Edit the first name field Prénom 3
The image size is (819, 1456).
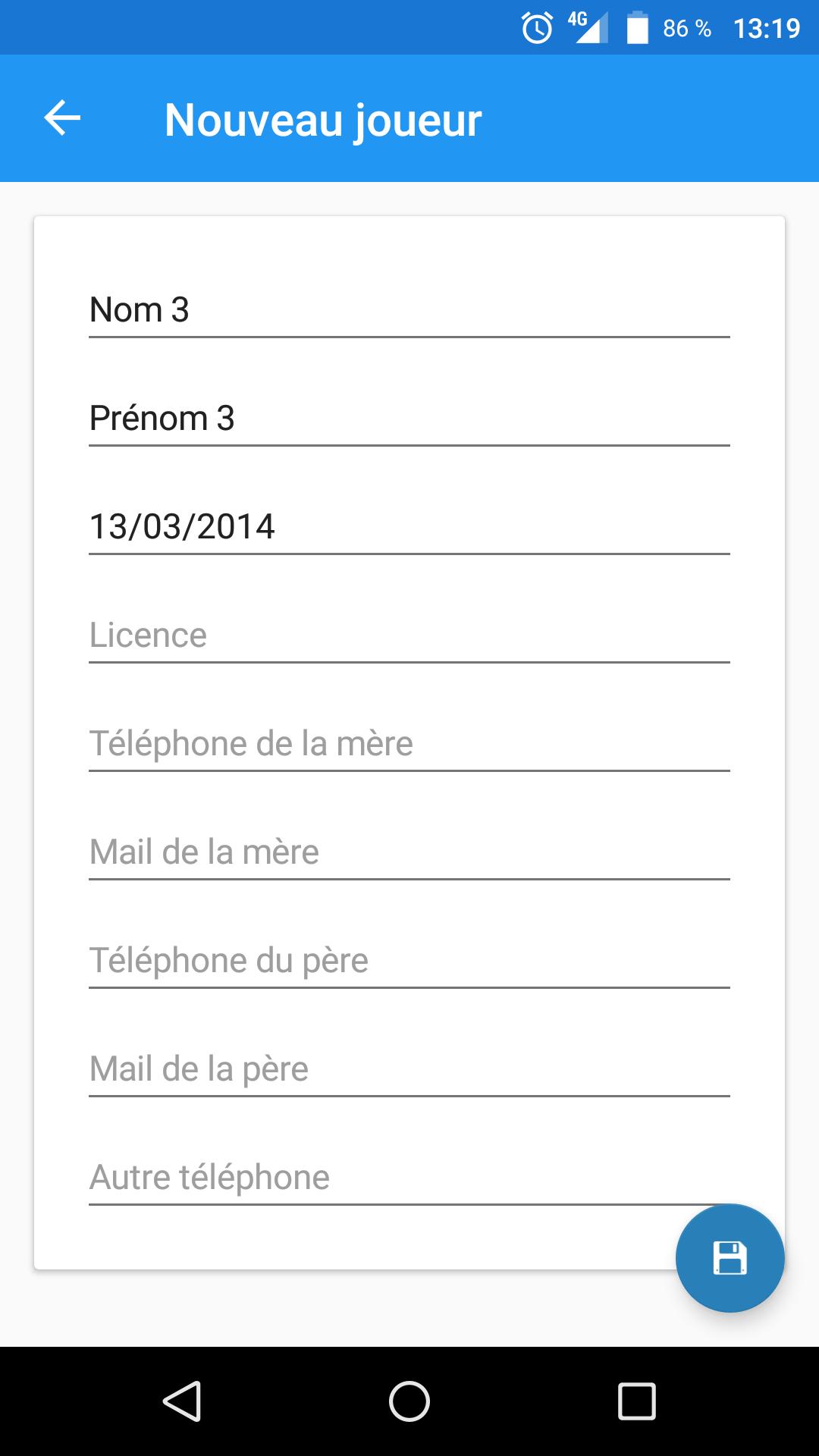tap(409, 419)
